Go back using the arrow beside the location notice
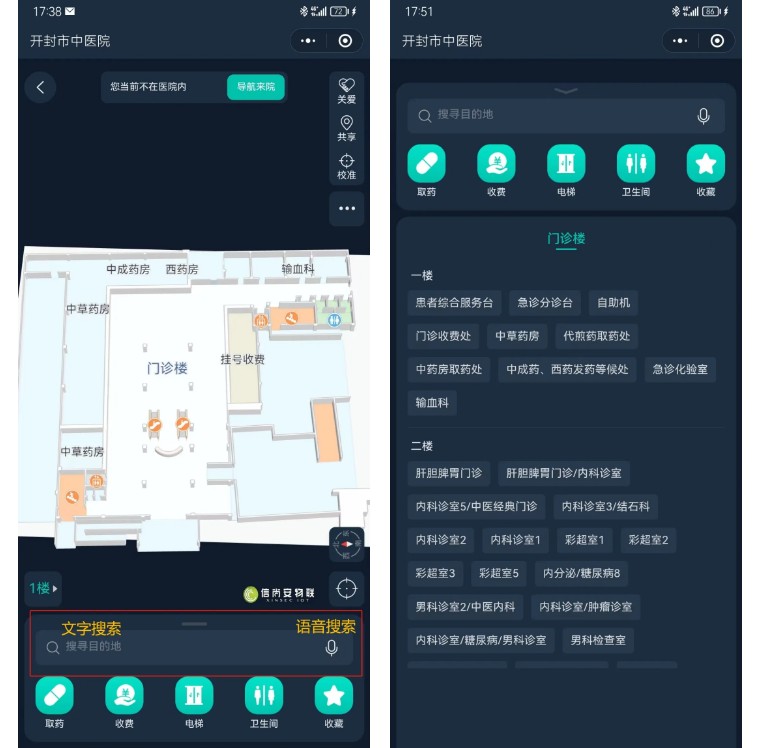This screenshot has width=760, height=748. pyautogui.click(x=40, y=88)
